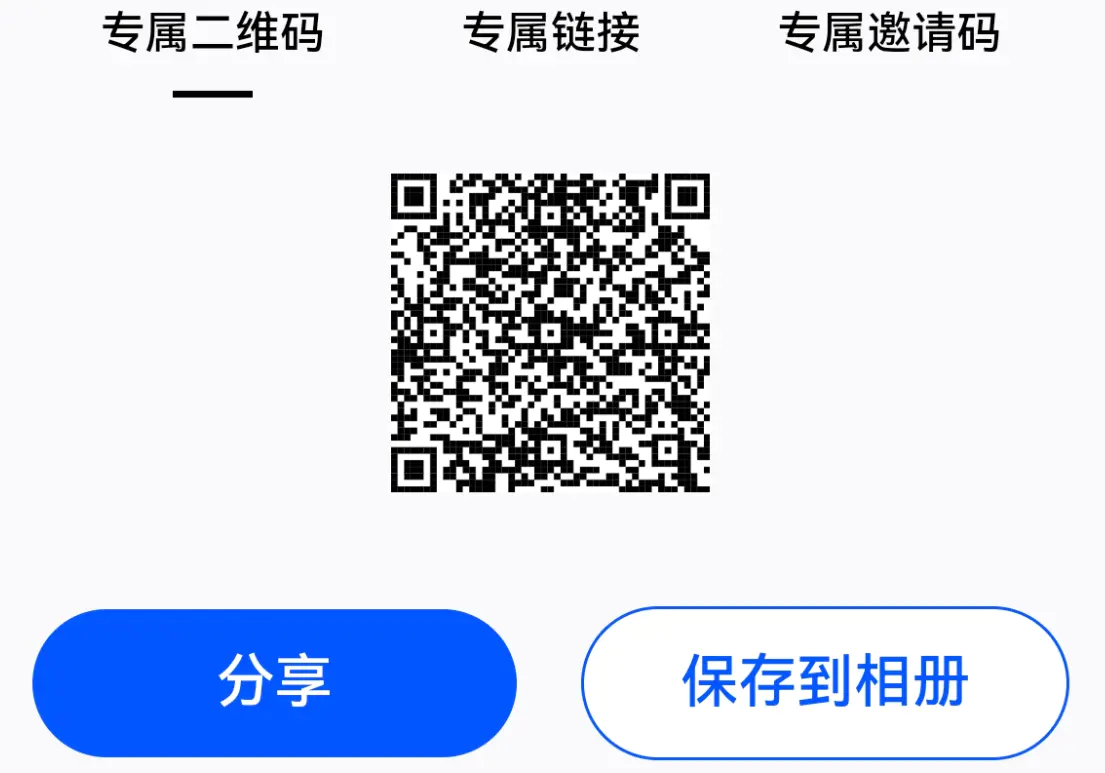Image resolution: width=1105 pixels, height=773 pixels.
Task: Select the 专属二维码 tab
Action: 212,35
